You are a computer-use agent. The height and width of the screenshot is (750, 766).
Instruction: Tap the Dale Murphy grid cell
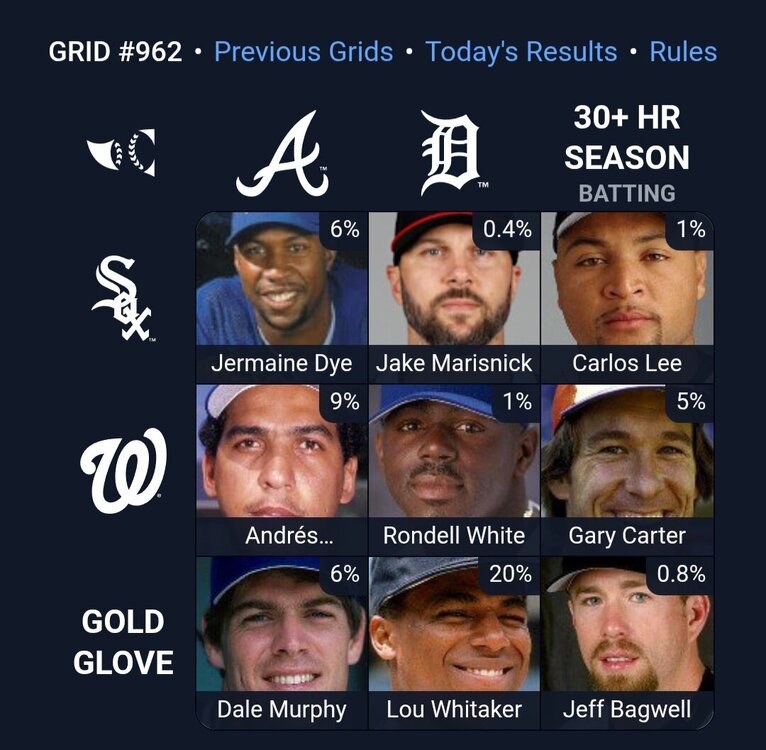[281, 642]
